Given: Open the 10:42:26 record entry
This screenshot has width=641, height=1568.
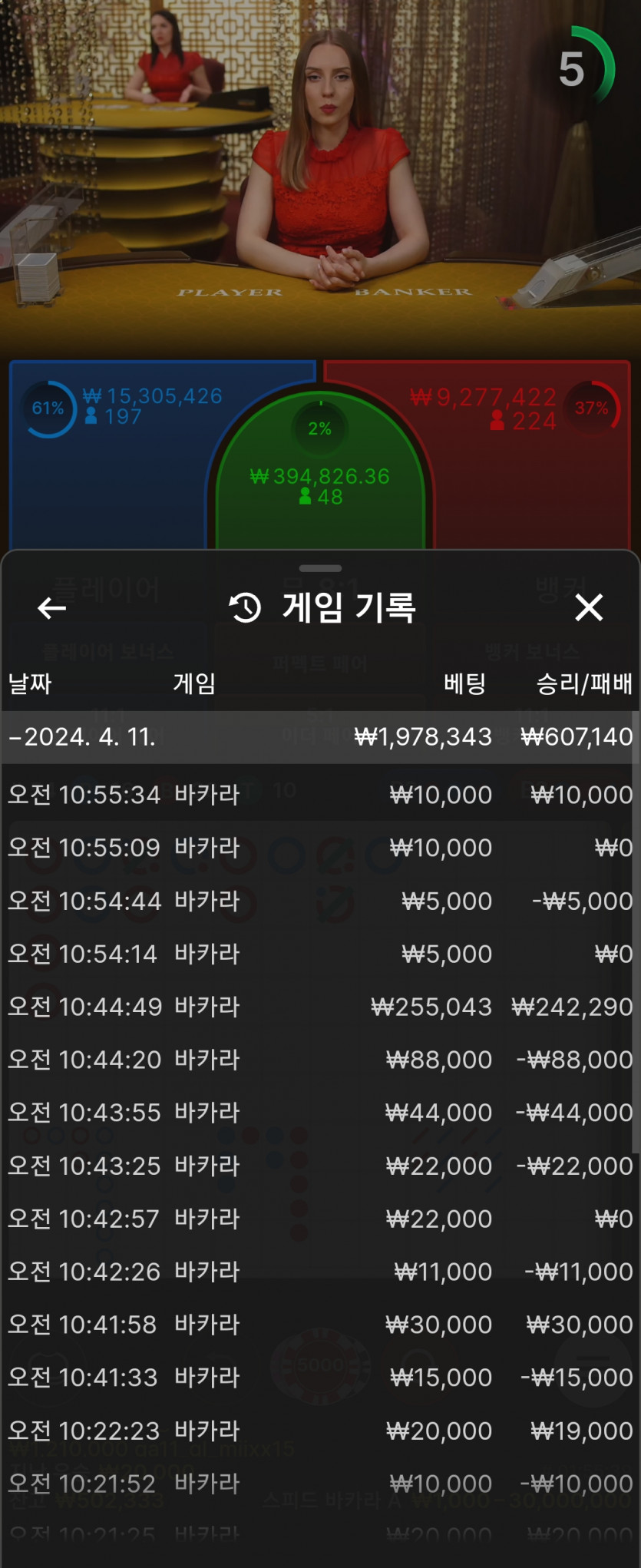Looking at the screenshot, I should click(x=320, y=1272).
